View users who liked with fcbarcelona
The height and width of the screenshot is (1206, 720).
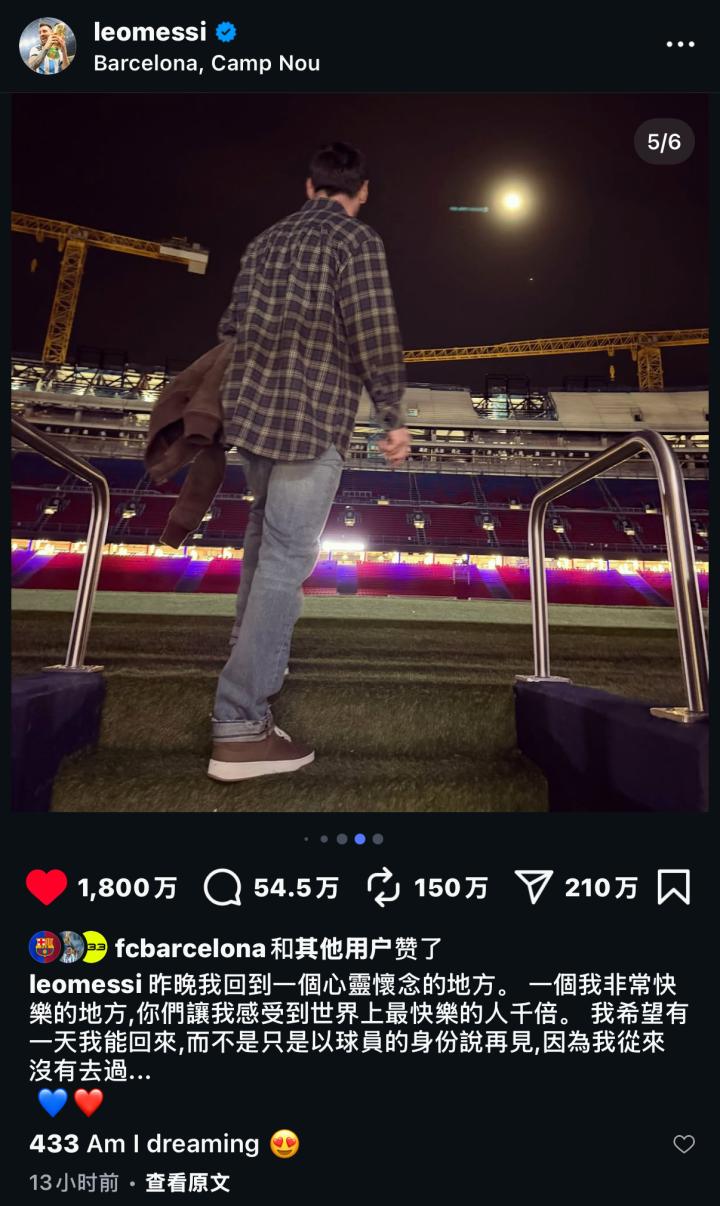click(190, 947)
